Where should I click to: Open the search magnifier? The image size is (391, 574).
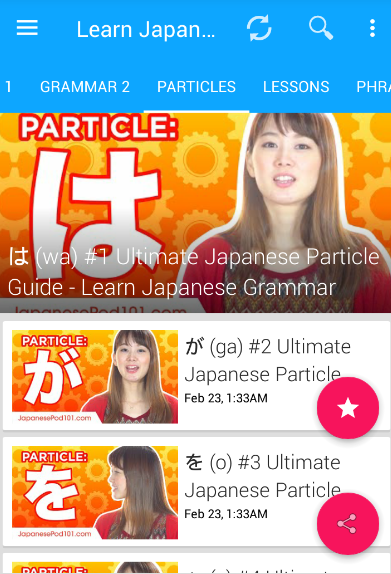pyautogui.click(x=321, y=28)
